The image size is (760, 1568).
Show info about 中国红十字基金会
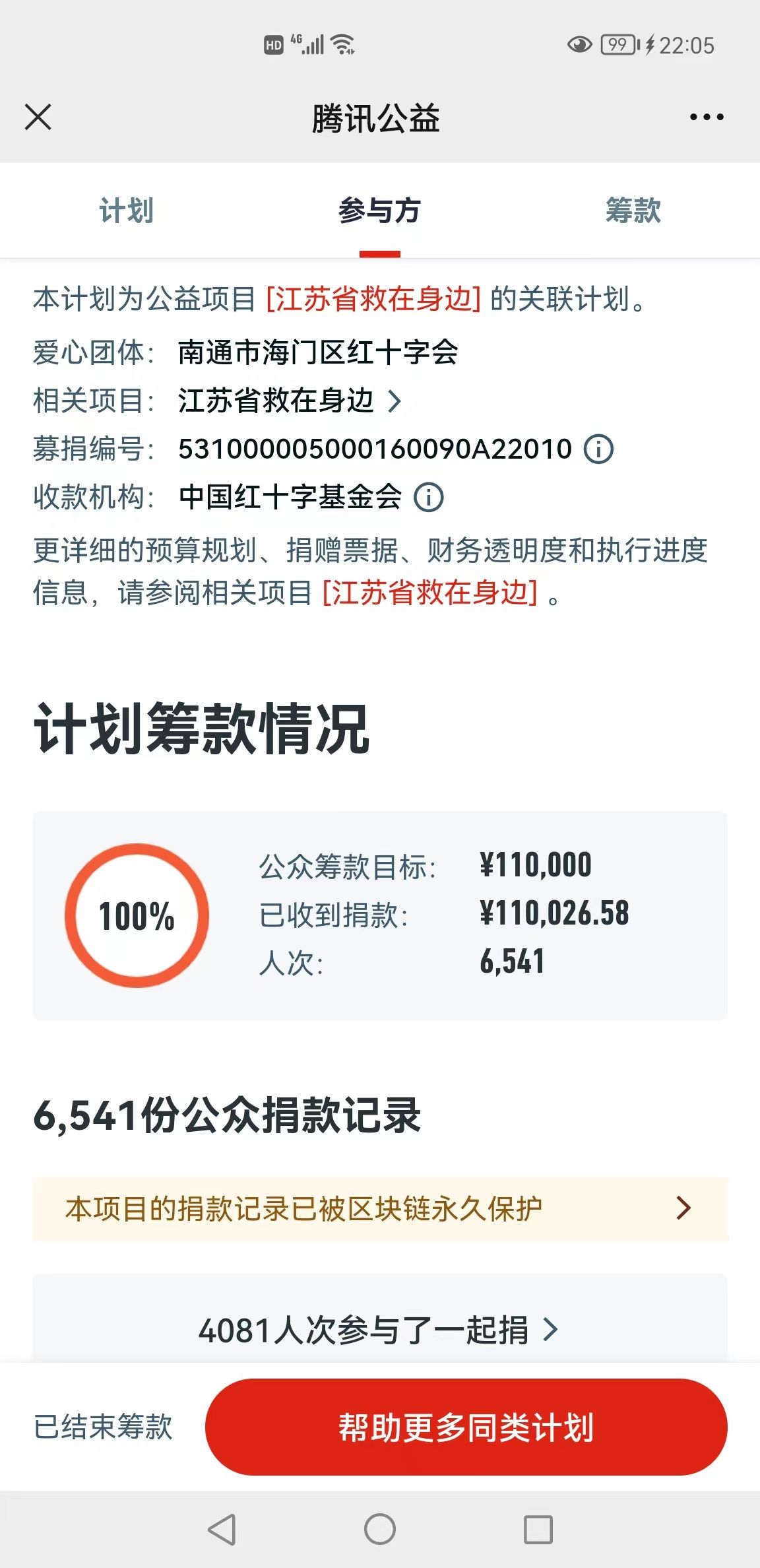point(429,498)
